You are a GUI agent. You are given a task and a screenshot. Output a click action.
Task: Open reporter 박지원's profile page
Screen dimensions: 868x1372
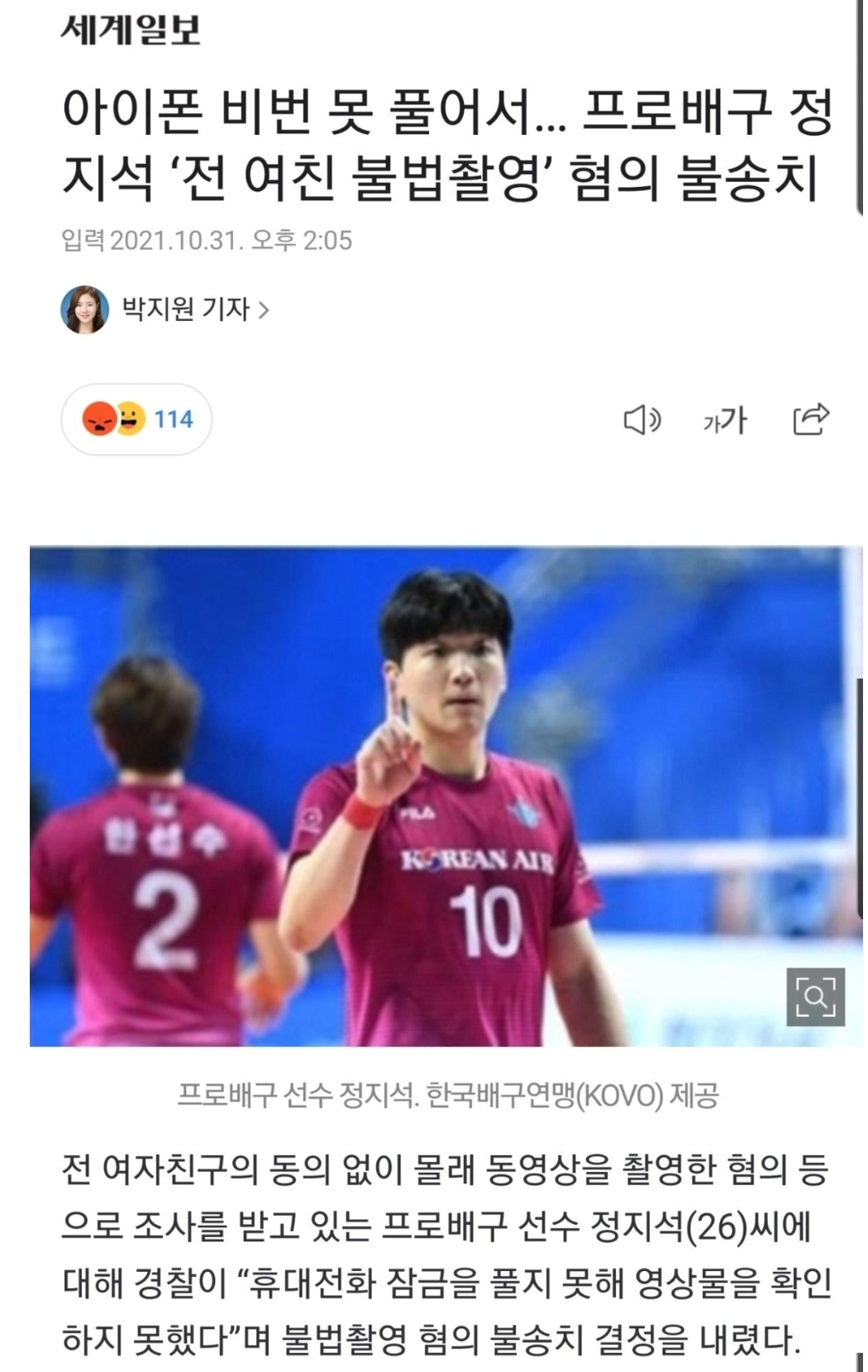tap(194, 309)
